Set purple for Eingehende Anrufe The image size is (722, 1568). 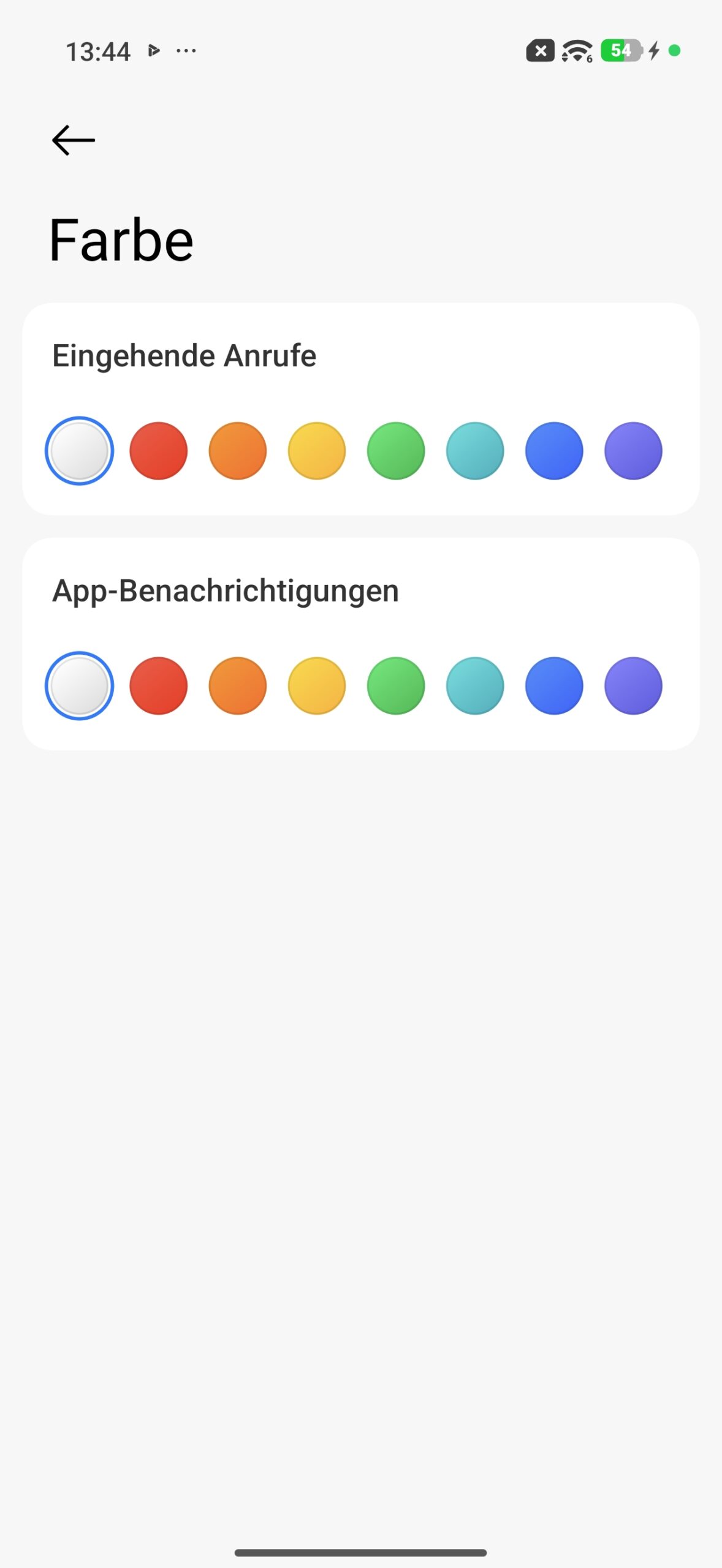point(633,451)
